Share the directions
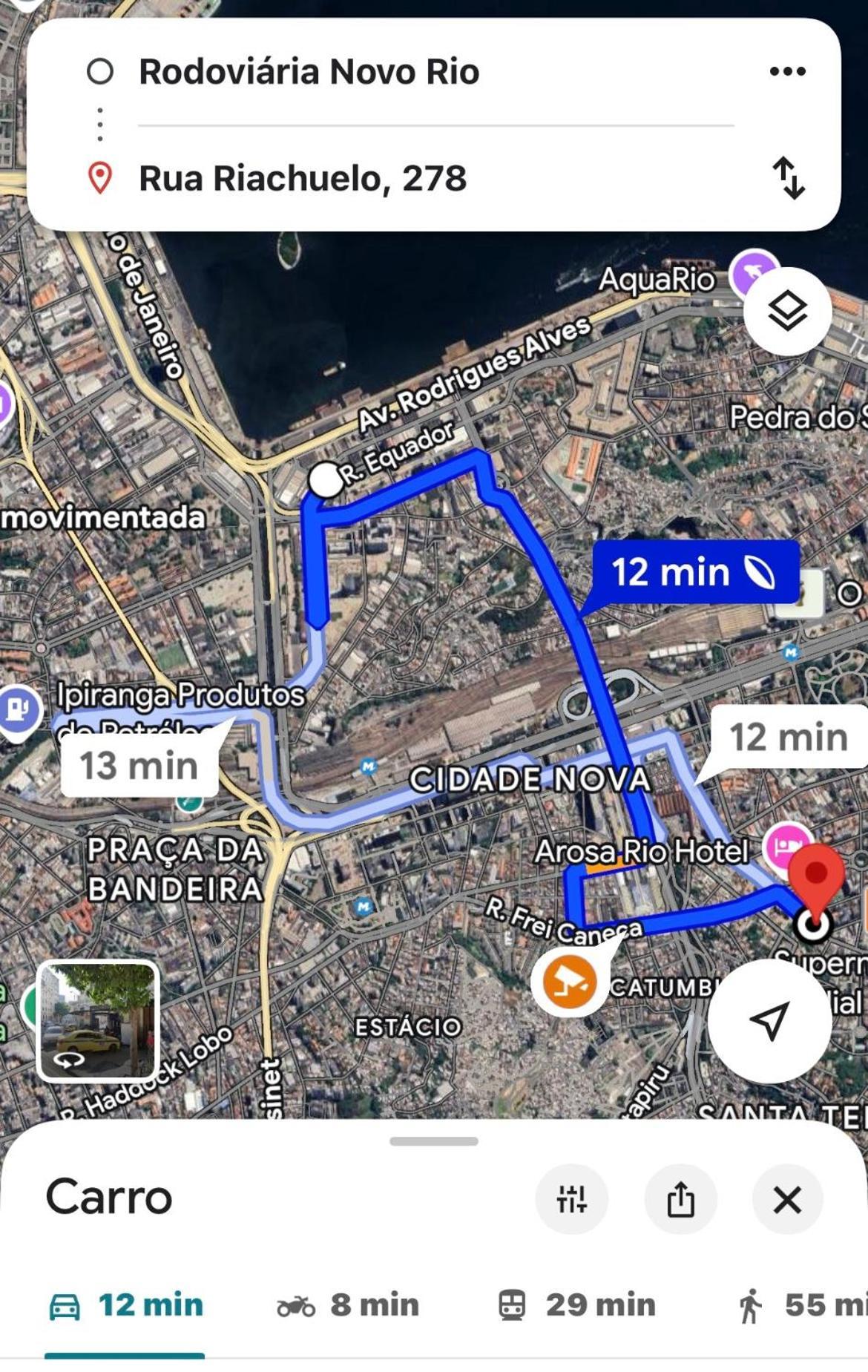The image size is (868, 1372). click(x=680, y=1198)
